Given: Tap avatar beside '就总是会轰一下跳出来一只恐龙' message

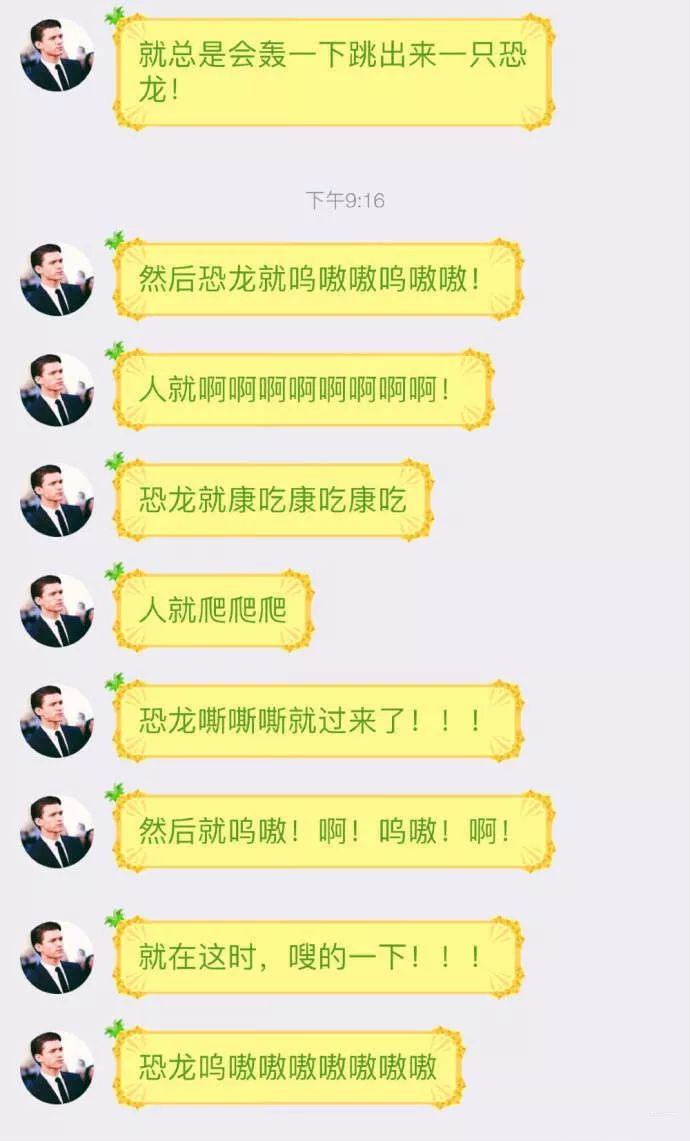Looking at the screenshot, I should click(x=57, y=55).
